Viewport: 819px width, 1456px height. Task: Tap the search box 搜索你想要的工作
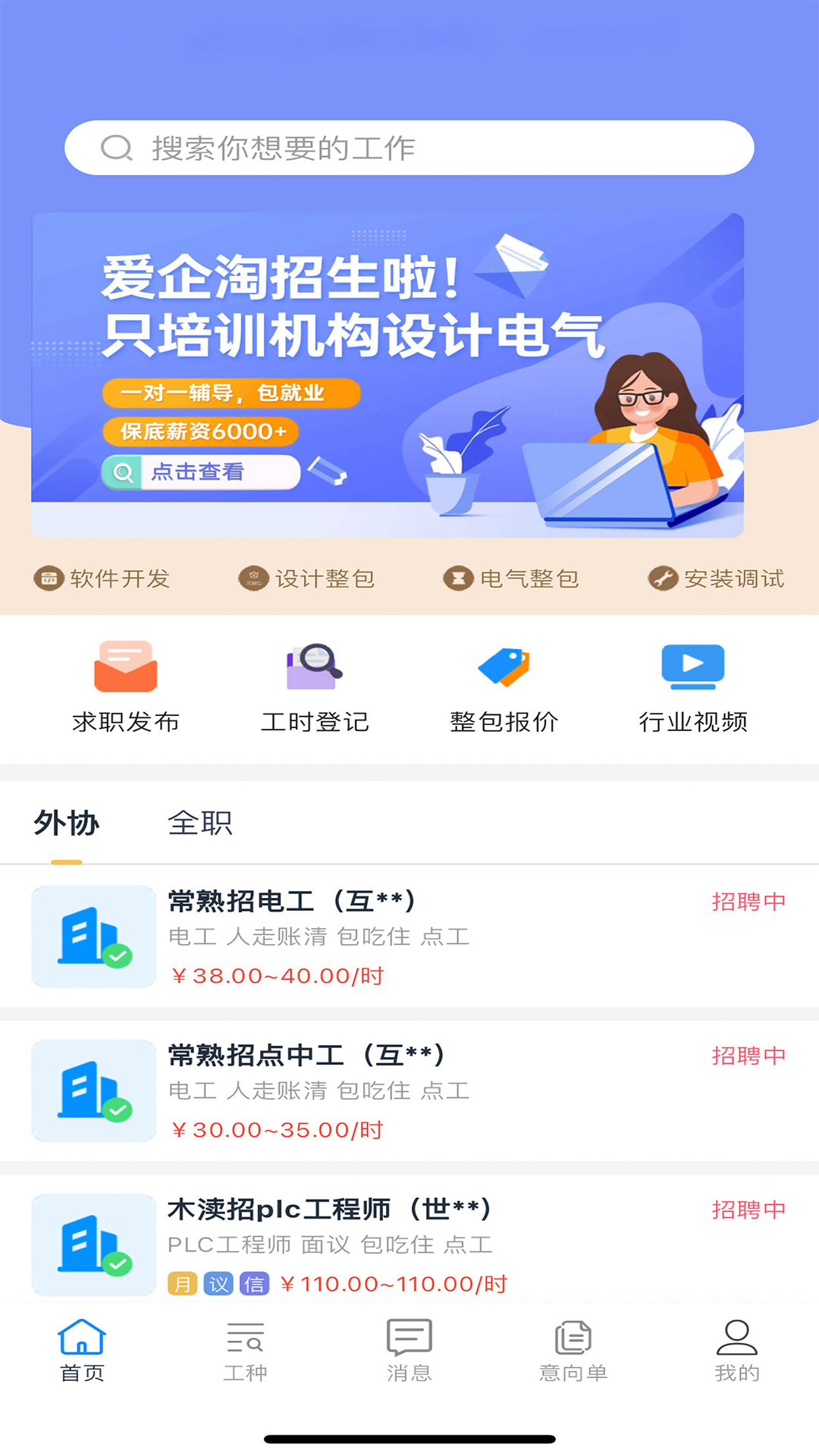pos(409,148)
